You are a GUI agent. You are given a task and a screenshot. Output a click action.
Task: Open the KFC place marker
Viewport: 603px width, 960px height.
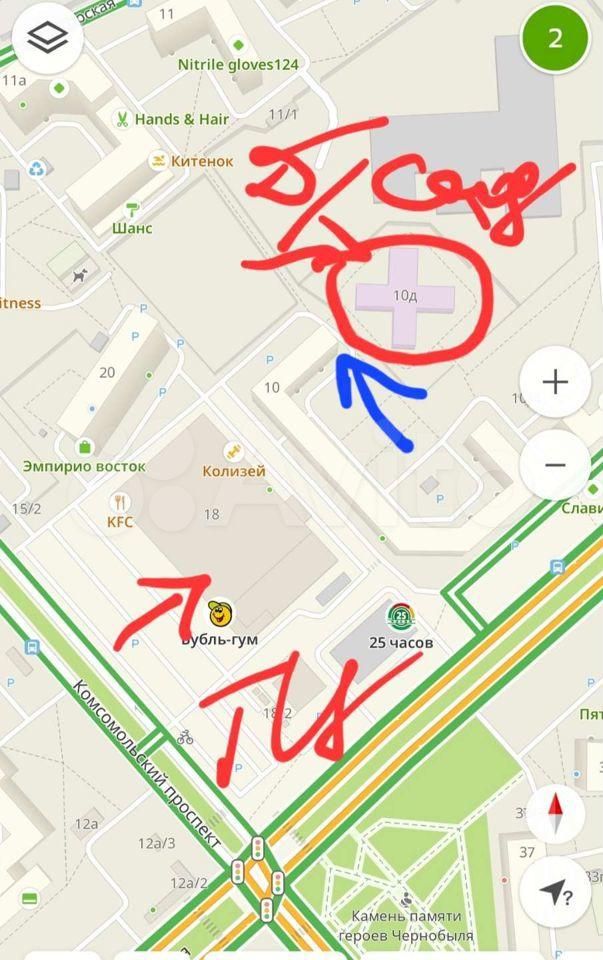click(121, 501)
